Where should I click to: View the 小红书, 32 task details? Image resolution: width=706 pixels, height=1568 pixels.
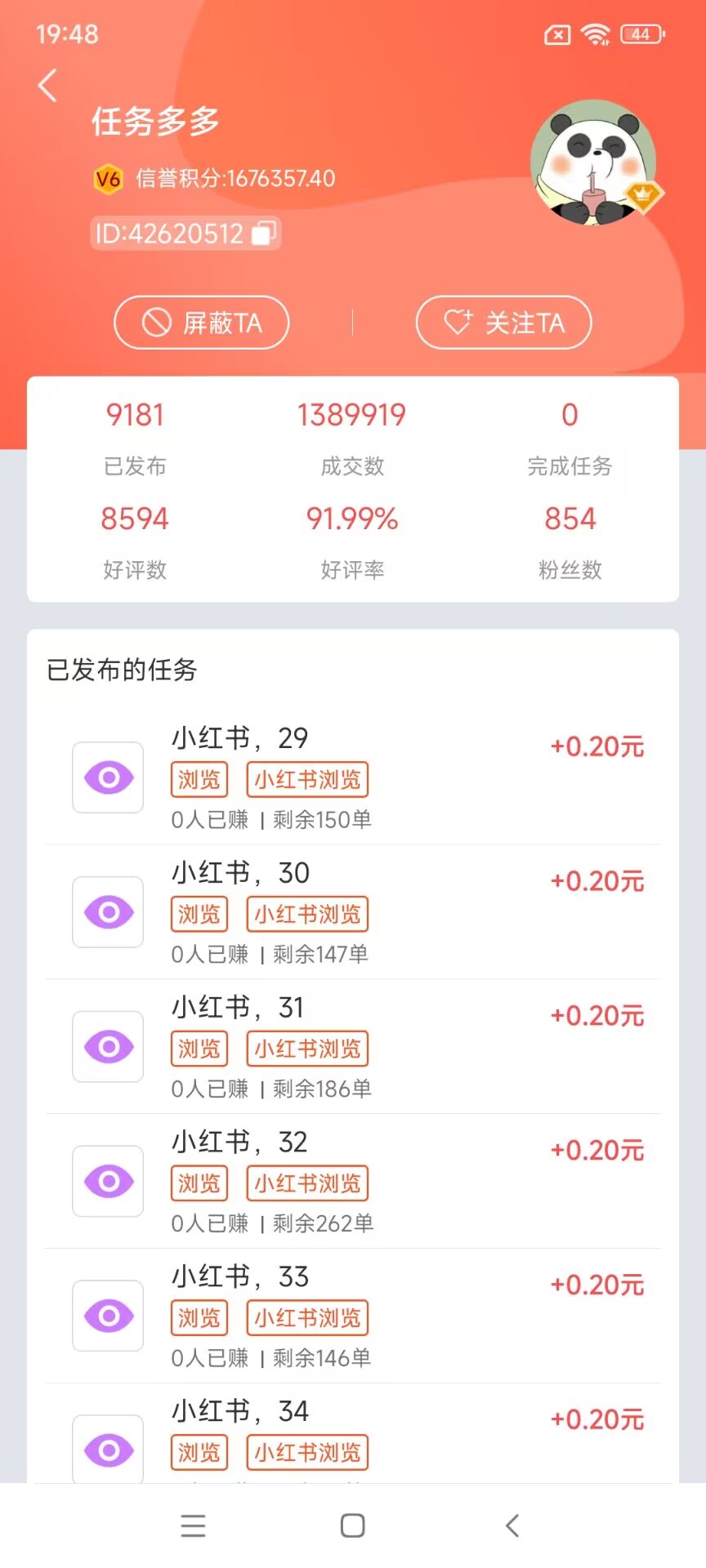tap(351, 1181)
